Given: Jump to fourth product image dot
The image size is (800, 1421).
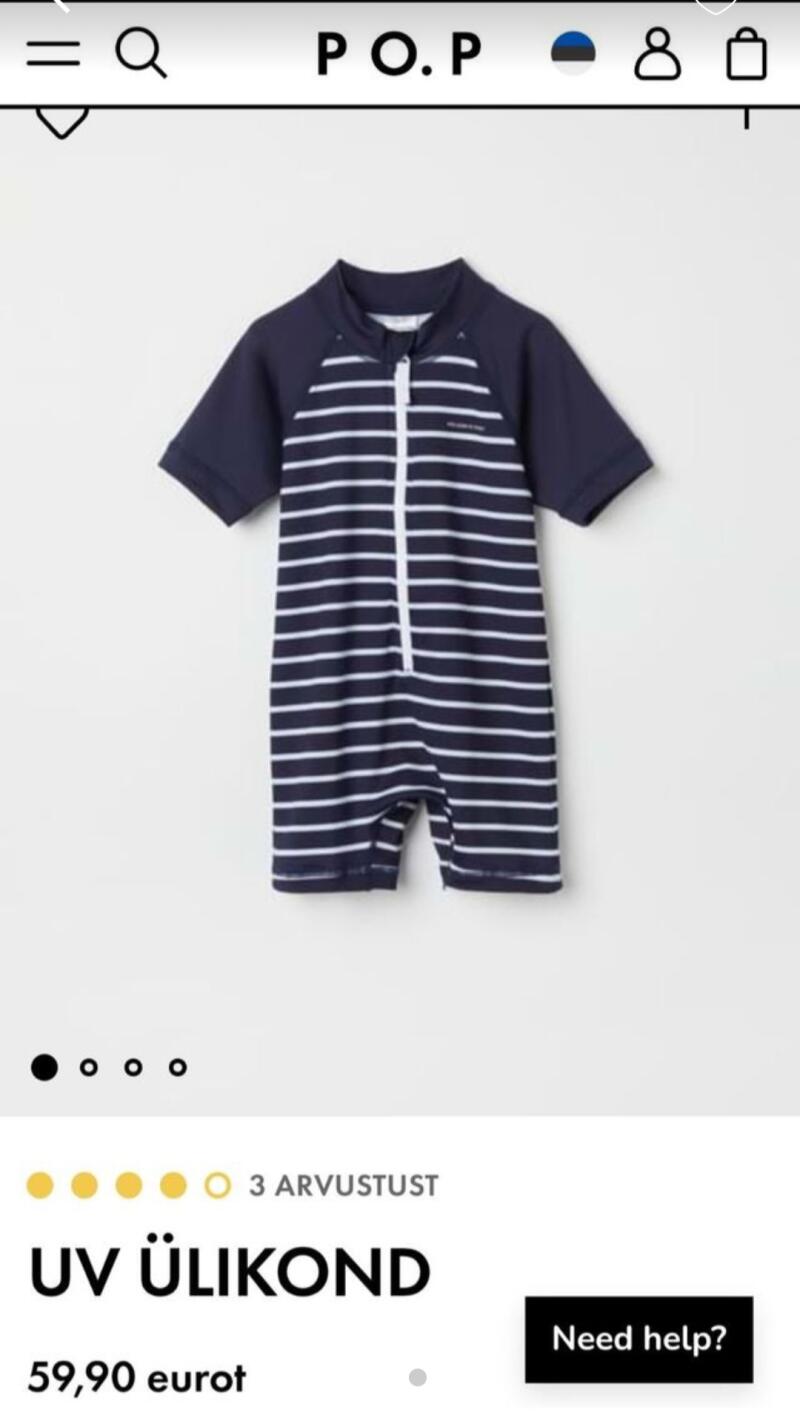Looking at the screenshot, I should coord(177,1067).
